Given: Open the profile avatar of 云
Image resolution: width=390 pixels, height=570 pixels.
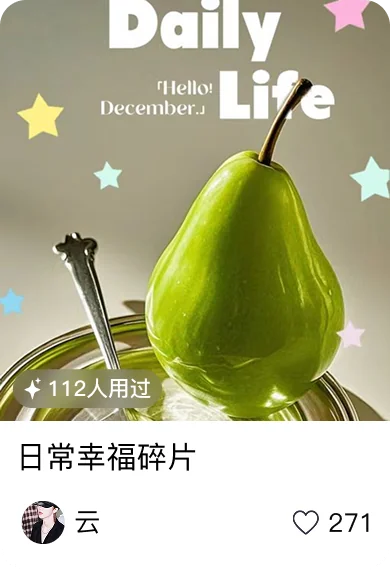Looking at the screenshot, I should pos(43,522).
